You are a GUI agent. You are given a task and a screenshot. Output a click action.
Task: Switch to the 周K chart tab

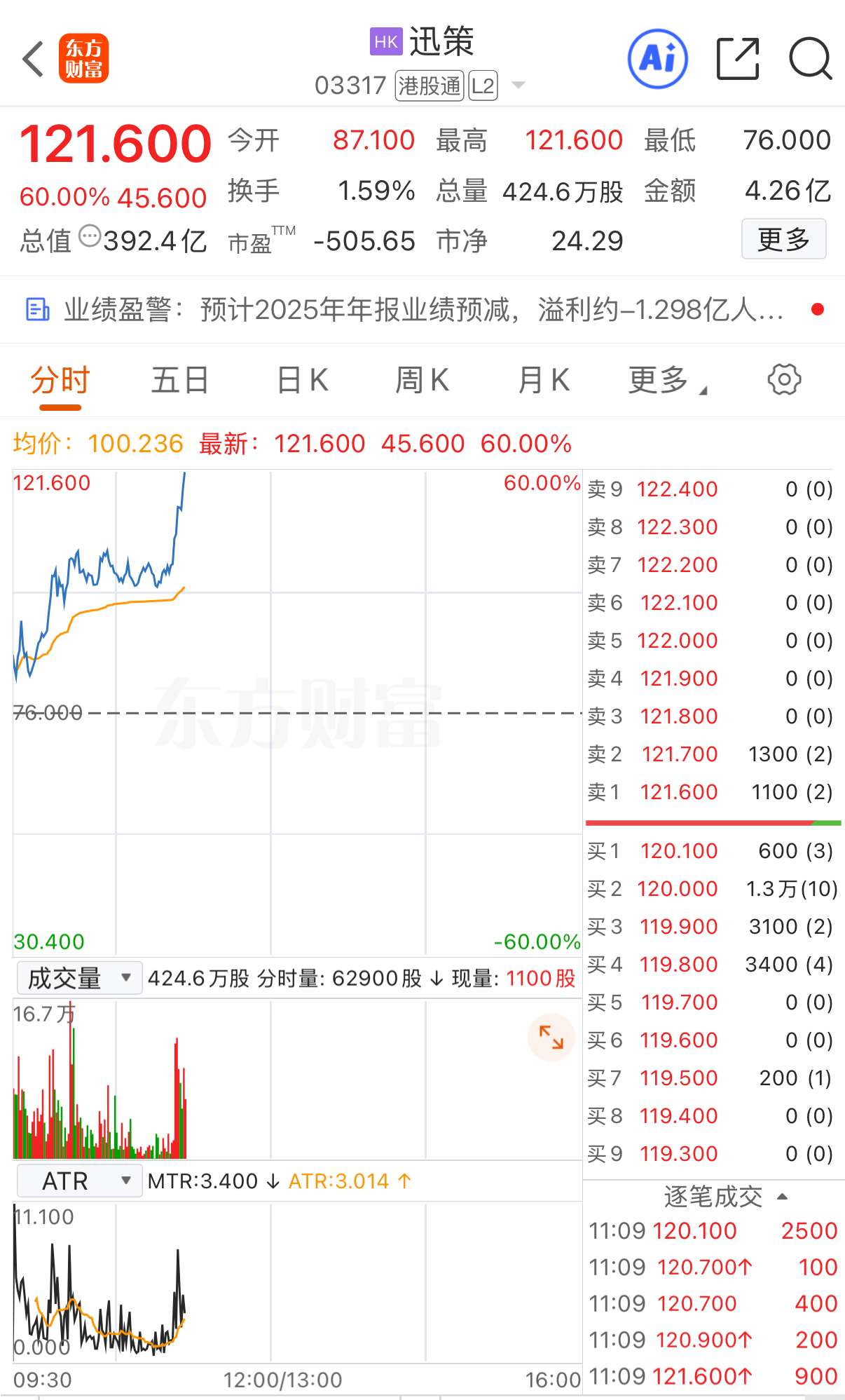(422, 381)
